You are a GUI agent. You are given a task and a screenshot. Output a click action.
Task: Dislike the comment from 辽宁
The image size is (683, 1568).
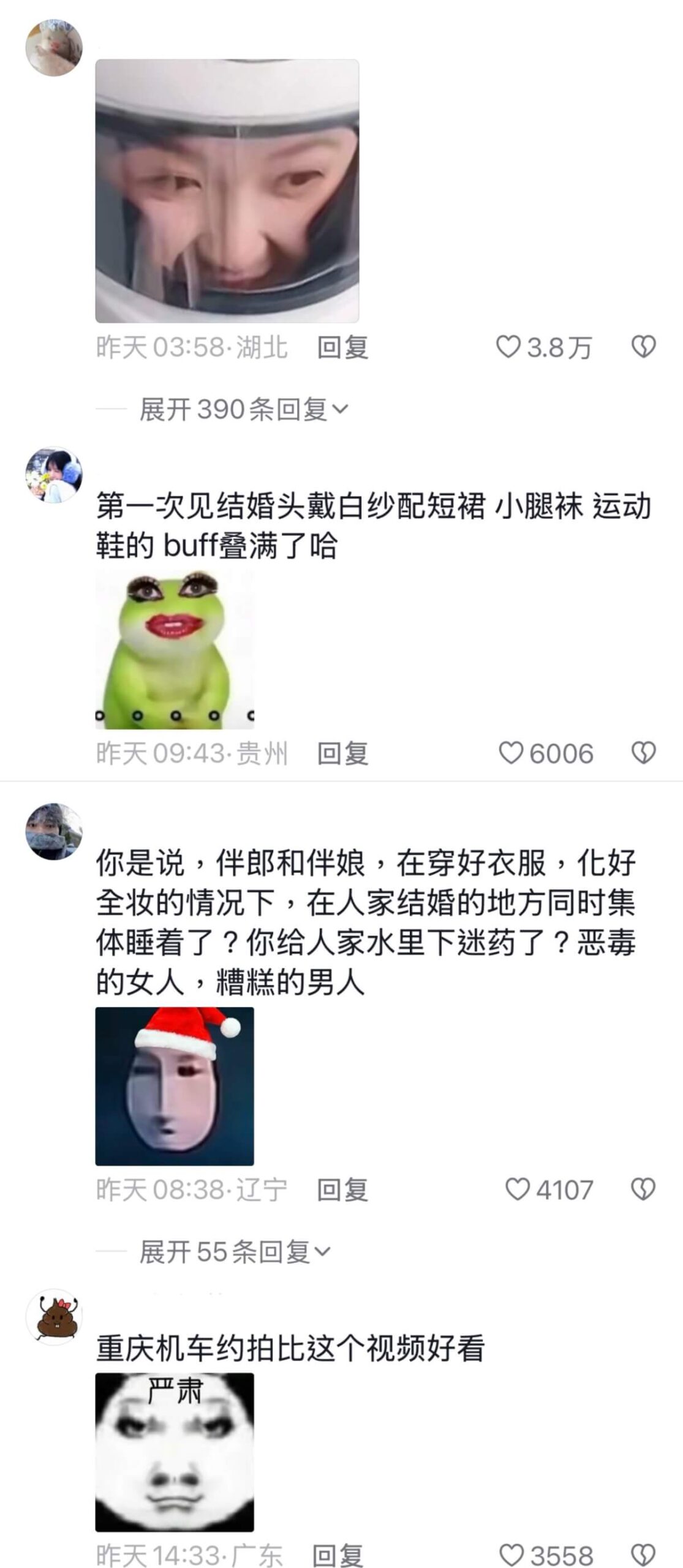pos(643,1189)
